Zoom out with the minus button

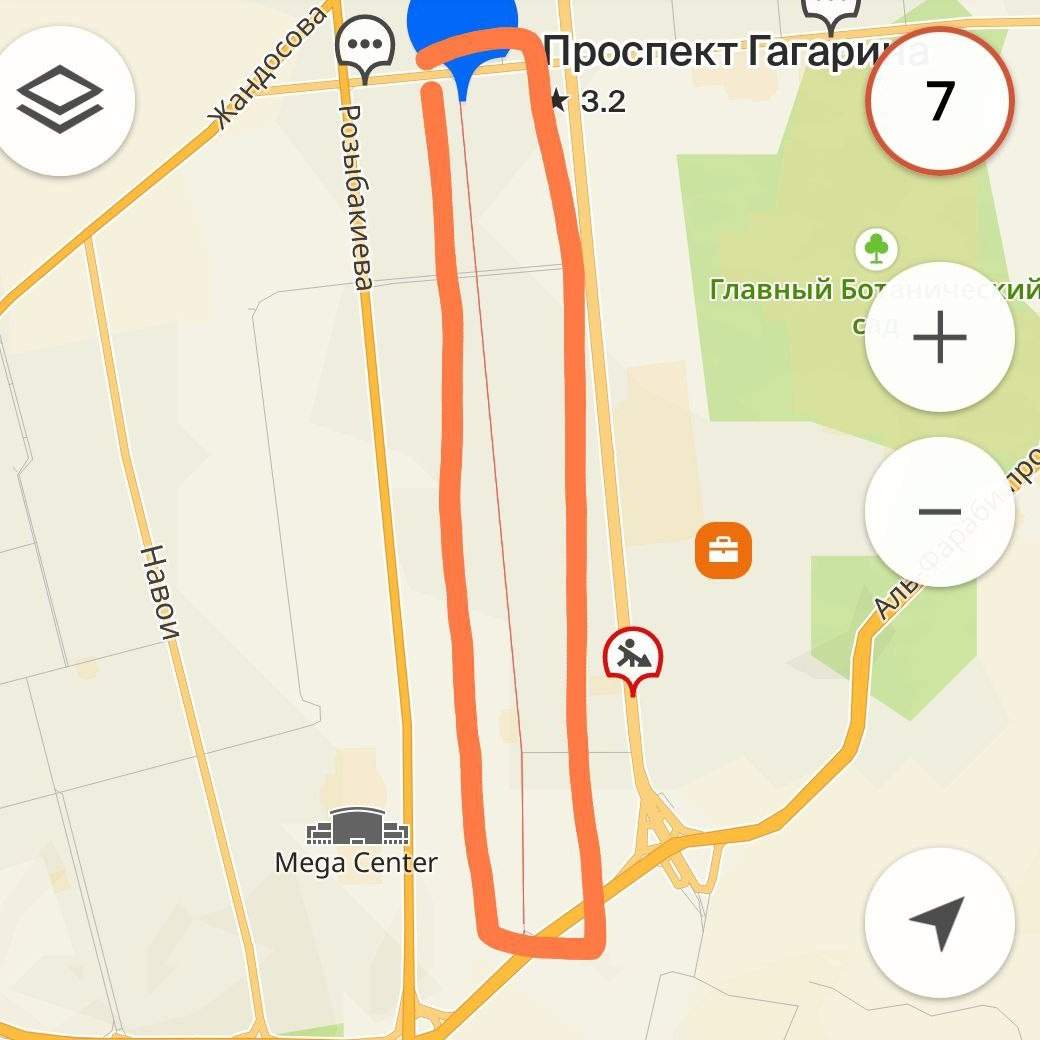coord(939,512)
